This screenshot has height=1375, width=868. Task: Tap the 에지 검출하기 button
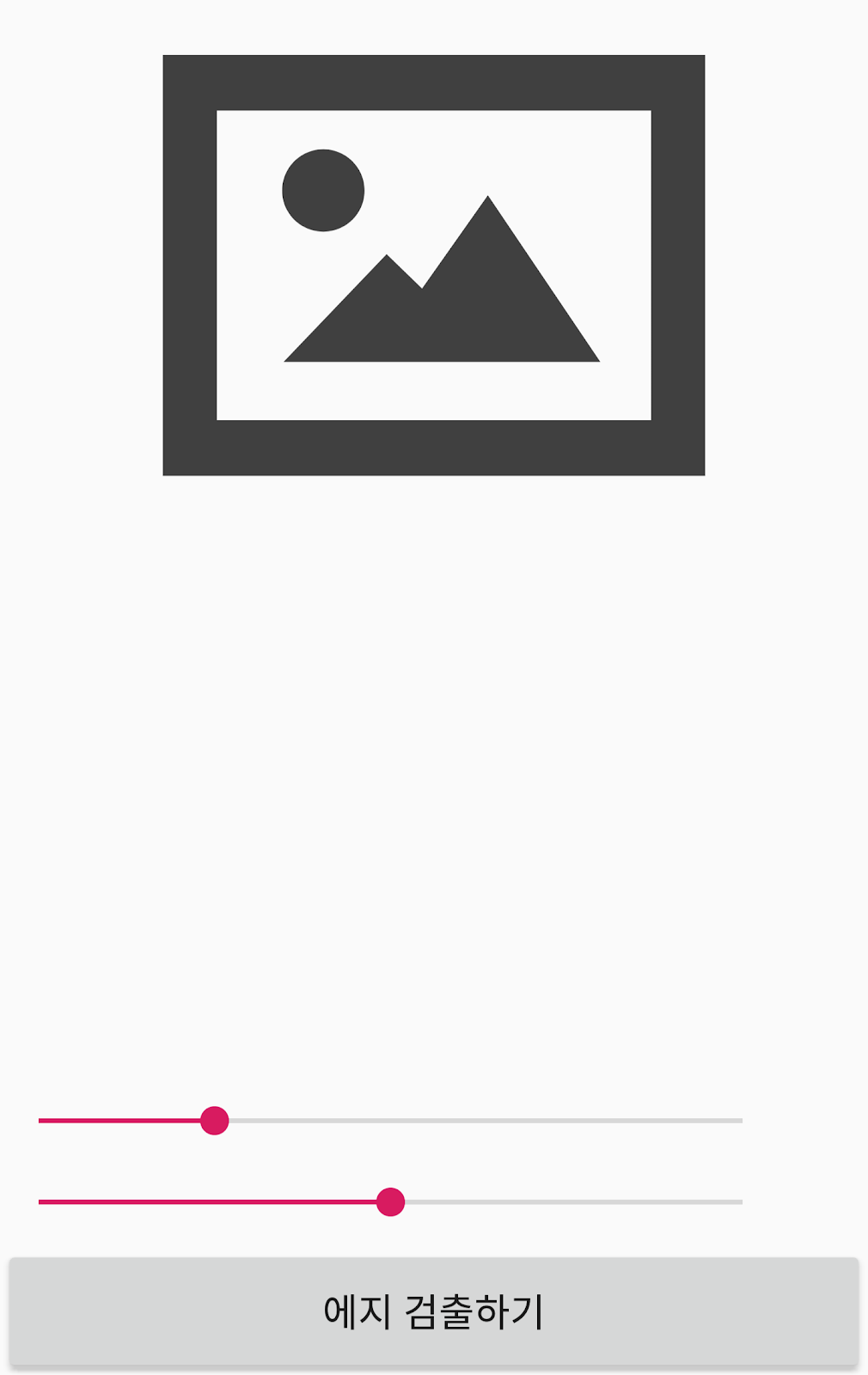point(433,1311)
